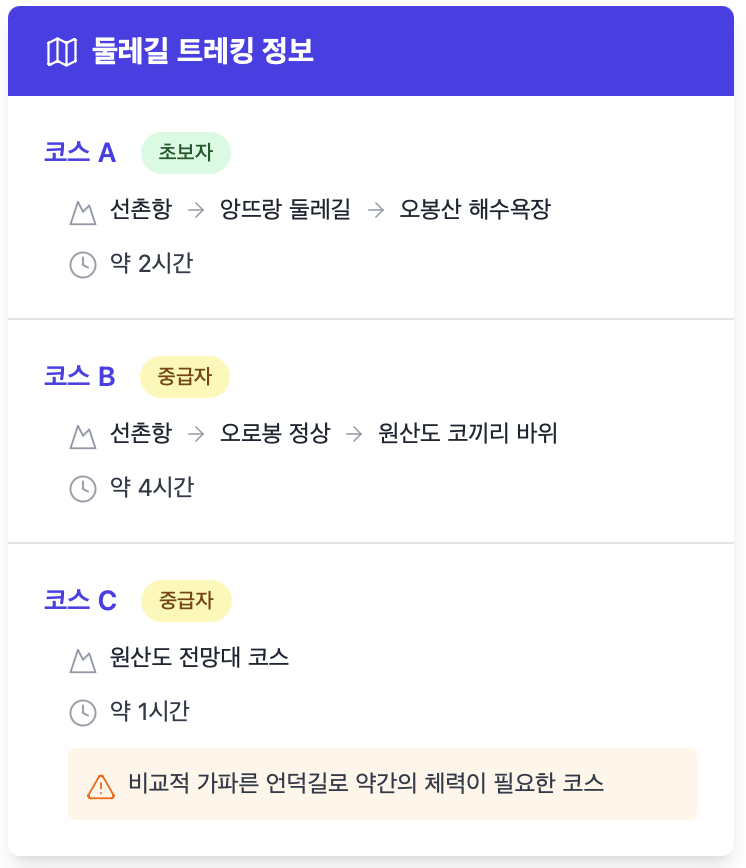Select the mountain icon in 코스 B

pos(83,435)
